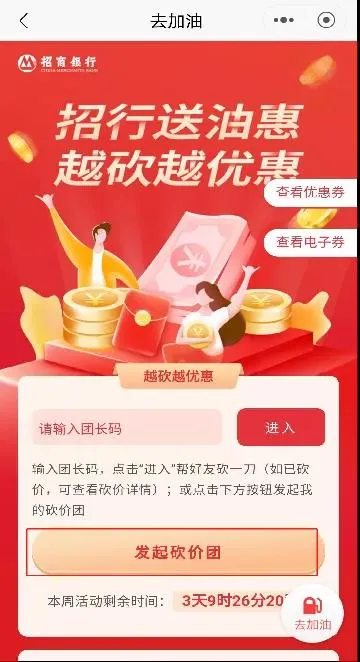360x662 pixels.
Task: Open the floating 去加油 button
Action: [313, 613]
